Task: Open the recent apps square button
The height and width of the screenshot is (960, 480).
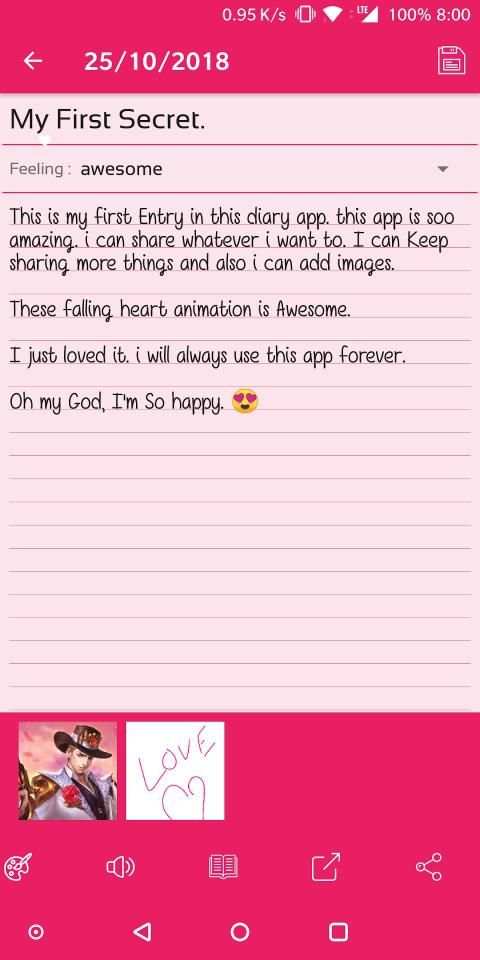Action: click(339, 932)
